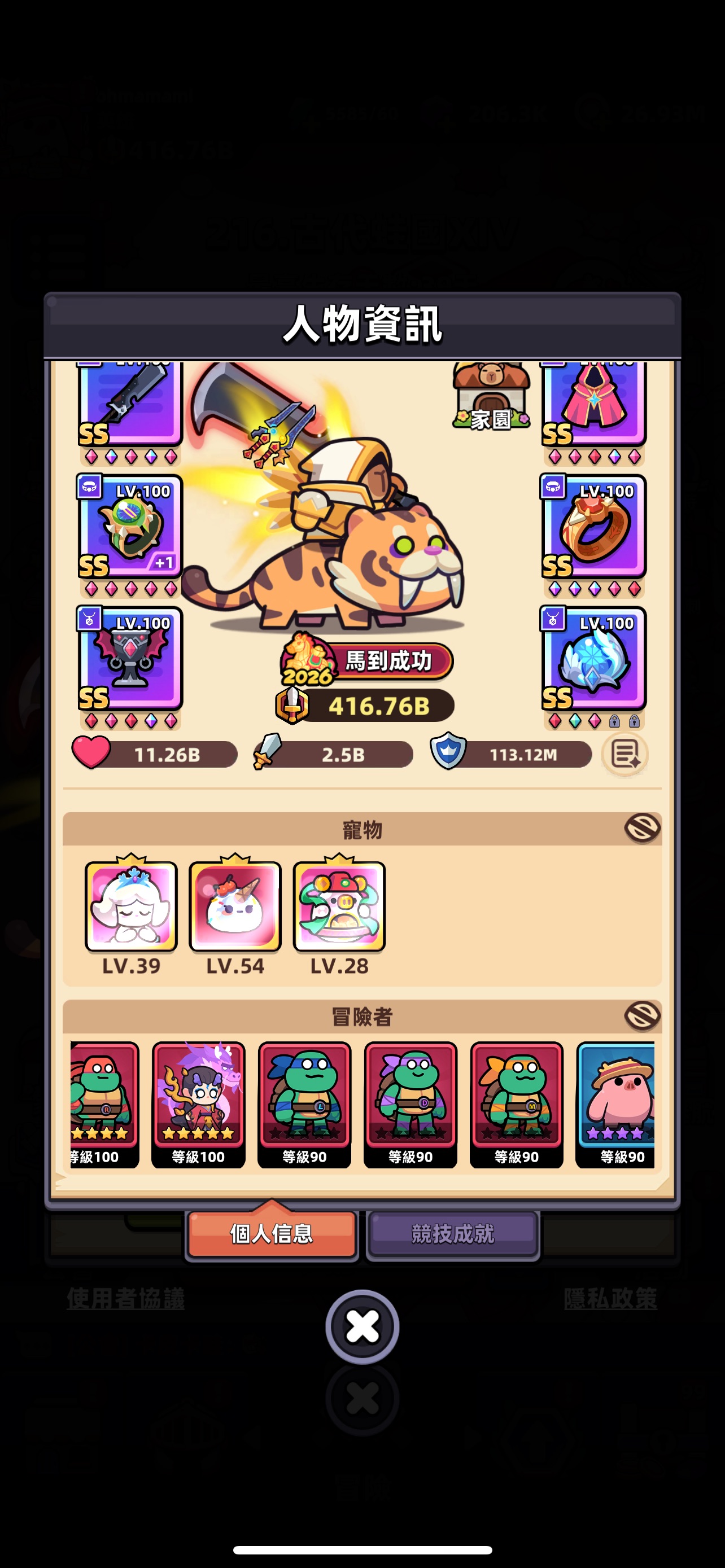Open the detailed stats list icon
Image resolution: width=725 pixels, height=1568 pixels.
[624, 755]
